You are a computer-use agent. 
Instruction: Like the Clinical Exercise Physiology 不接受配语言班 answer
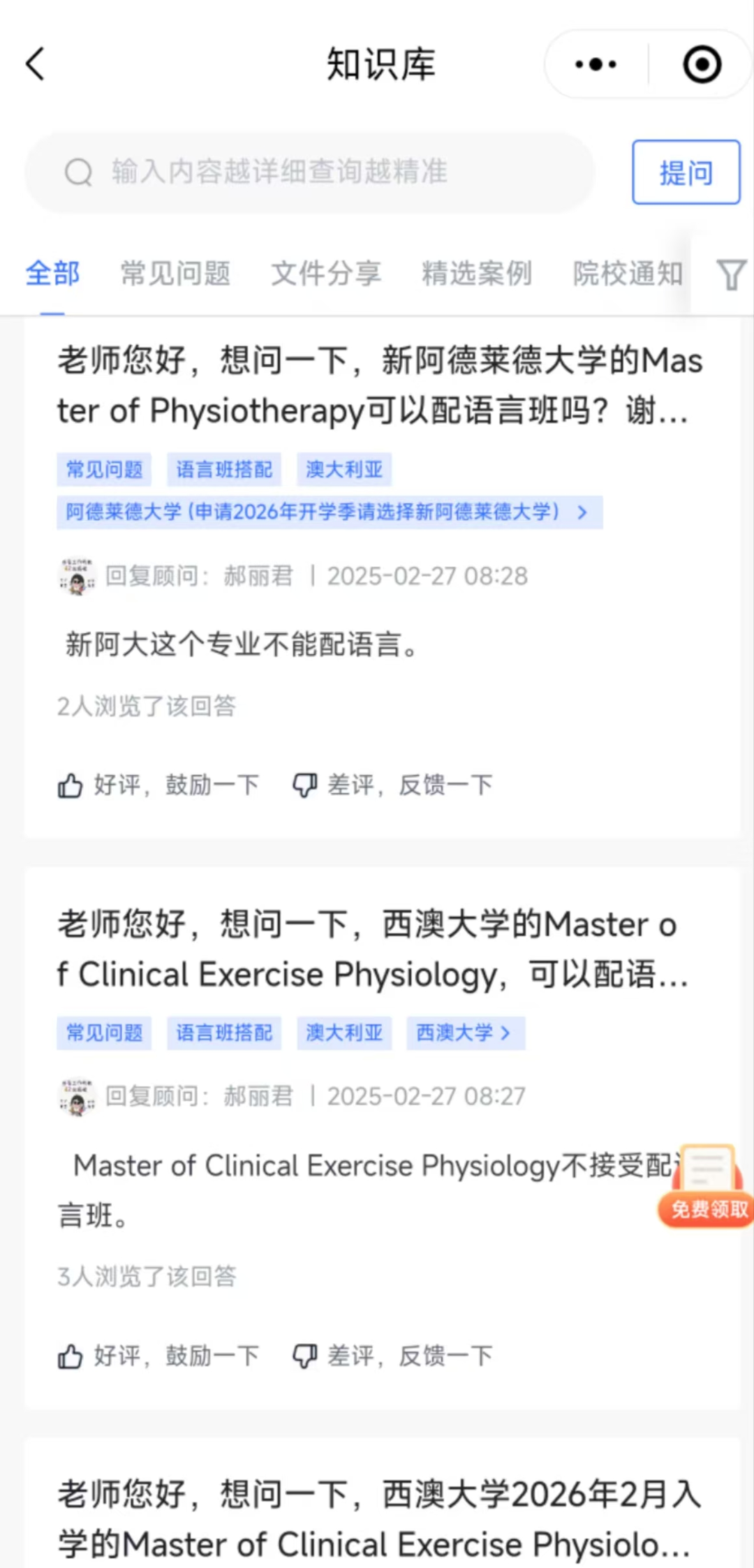[x=158, y=1356]
